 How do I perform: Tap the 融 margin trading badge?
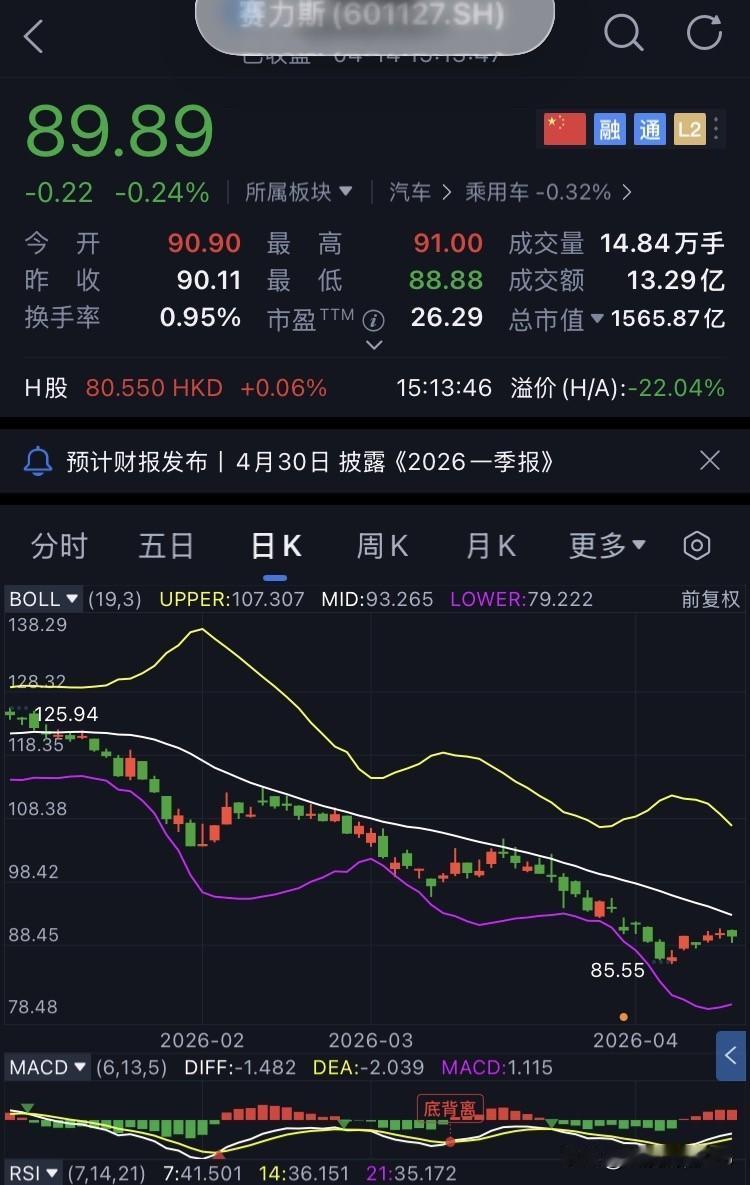tap(609, 129)
